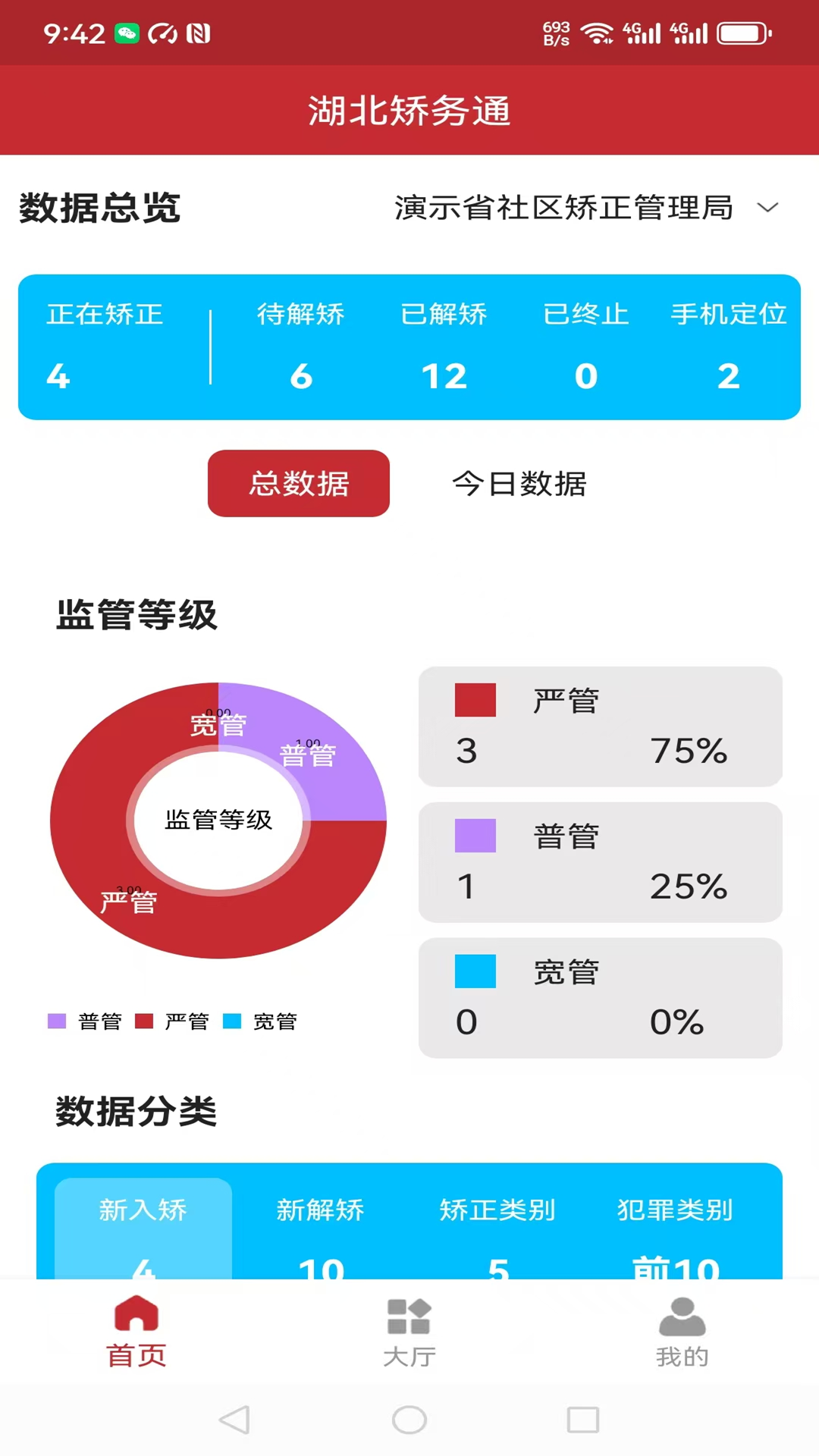The image size is (819, 1456).
Task: Select the 总数据 button
Action: (x=298, y=483)
